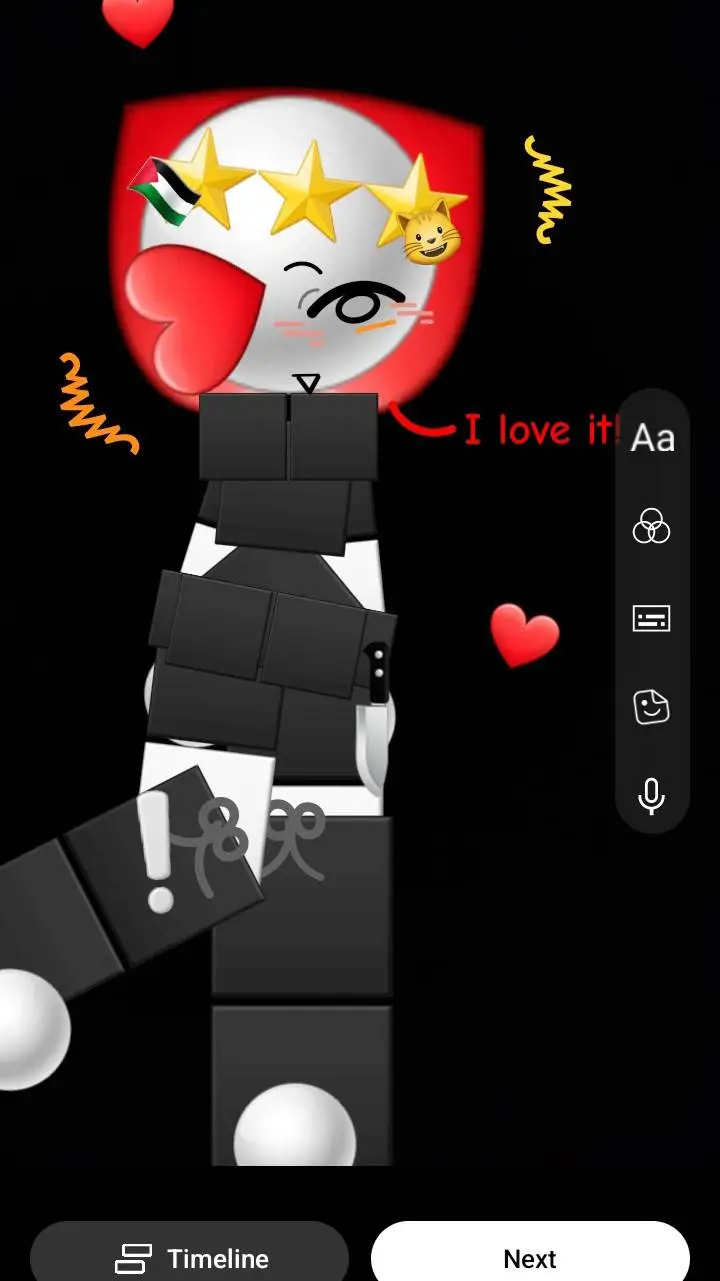Add text with the Aa tool

pos(652,438)
